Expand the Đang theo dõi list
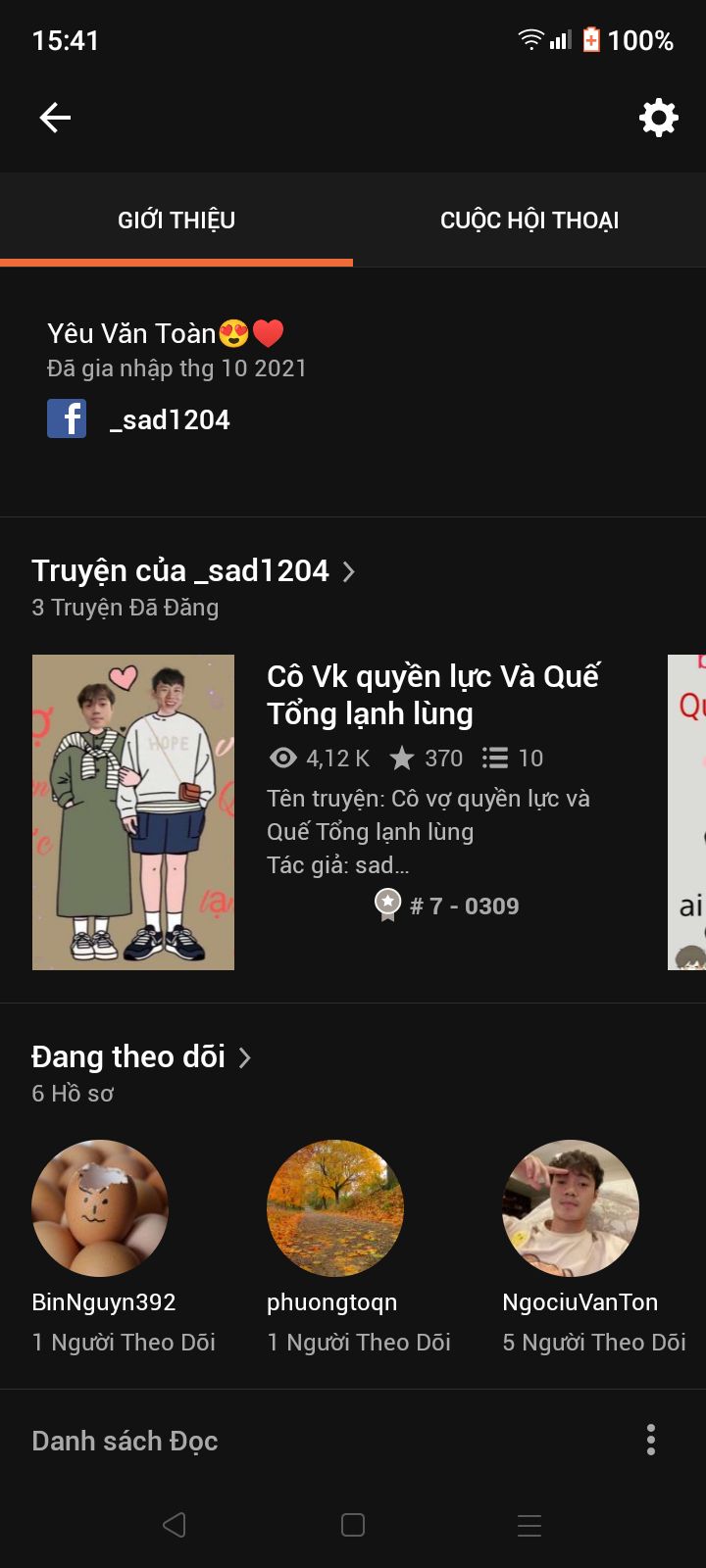 (x=141, y=1056)
